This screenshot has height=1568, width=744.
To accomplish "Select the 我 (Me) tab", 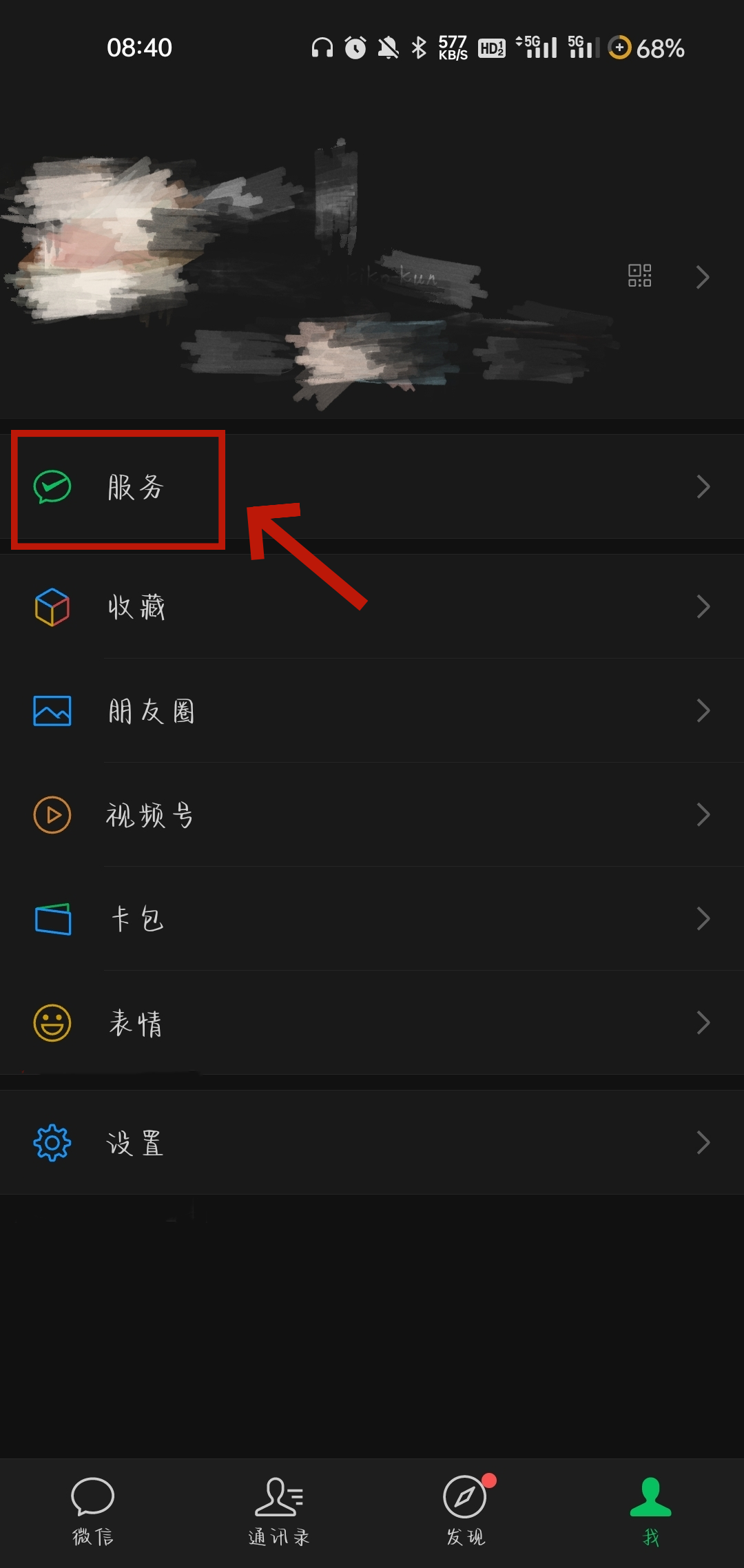I will tap(650, 1510).
